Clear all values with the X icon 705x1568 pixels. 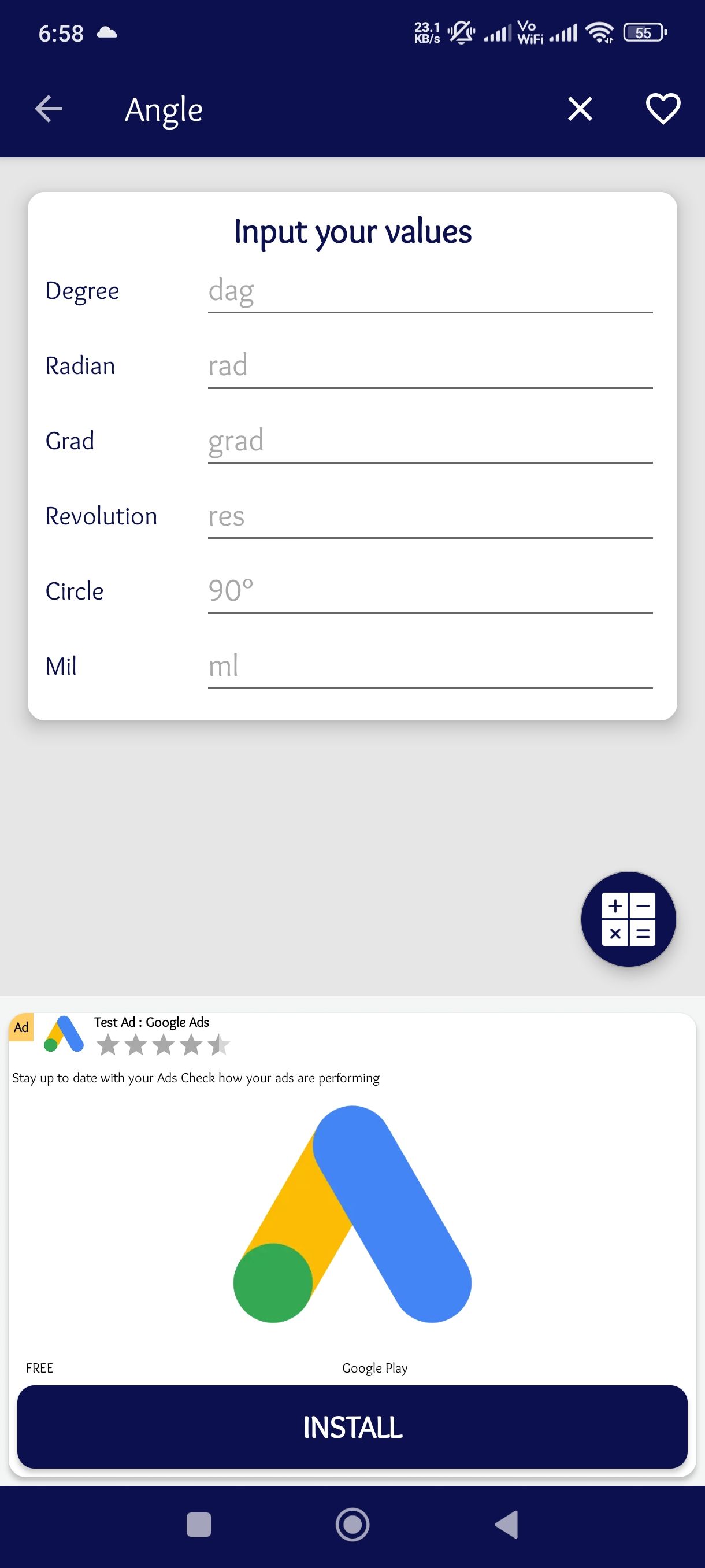(579, 110)
